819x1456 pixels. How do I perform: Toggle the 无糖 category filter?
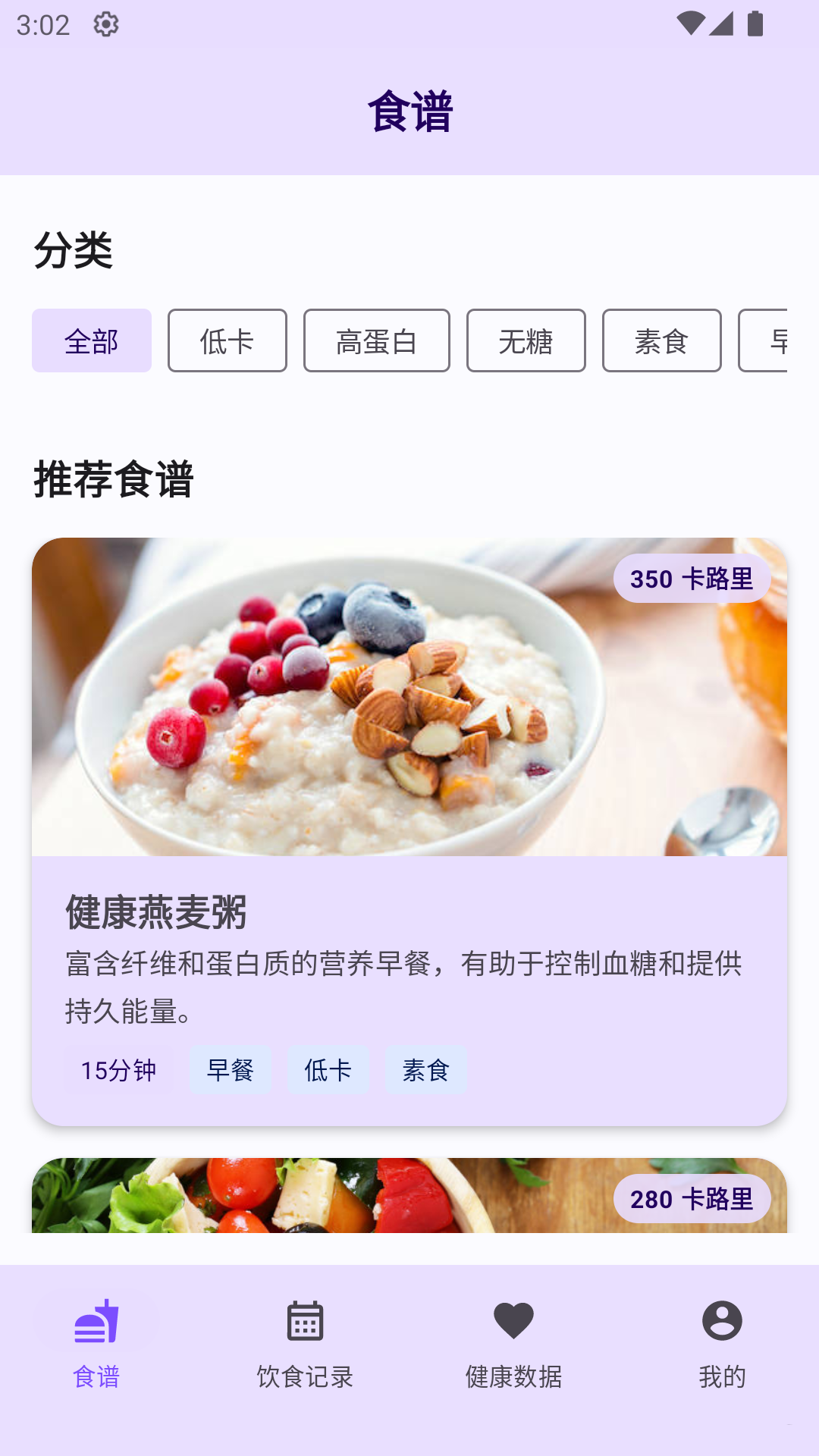click(x=526, y=341)
